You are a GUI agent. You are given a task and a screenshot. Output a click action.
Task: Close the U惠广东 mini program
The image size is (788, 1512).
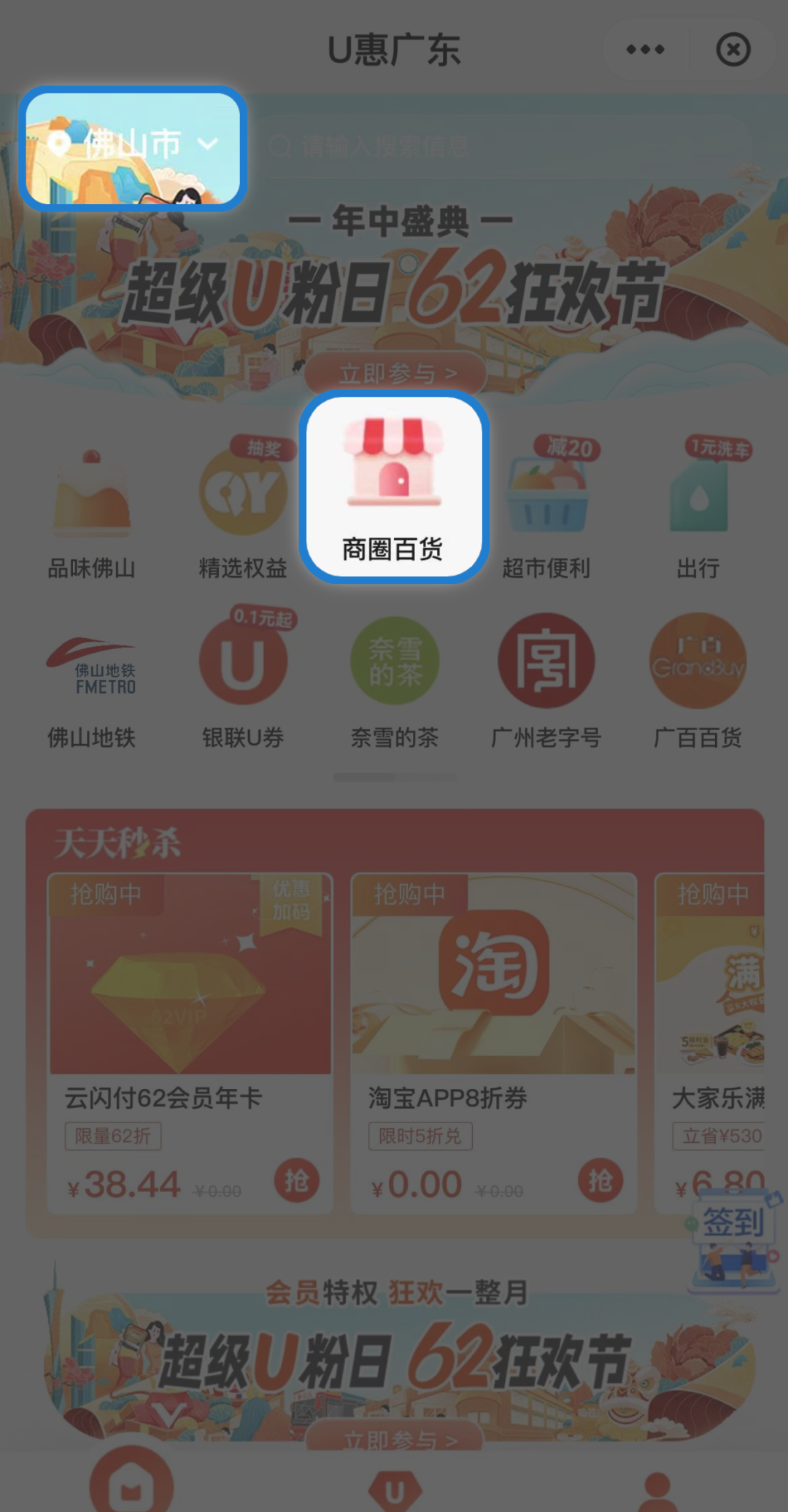pos(733,50)
